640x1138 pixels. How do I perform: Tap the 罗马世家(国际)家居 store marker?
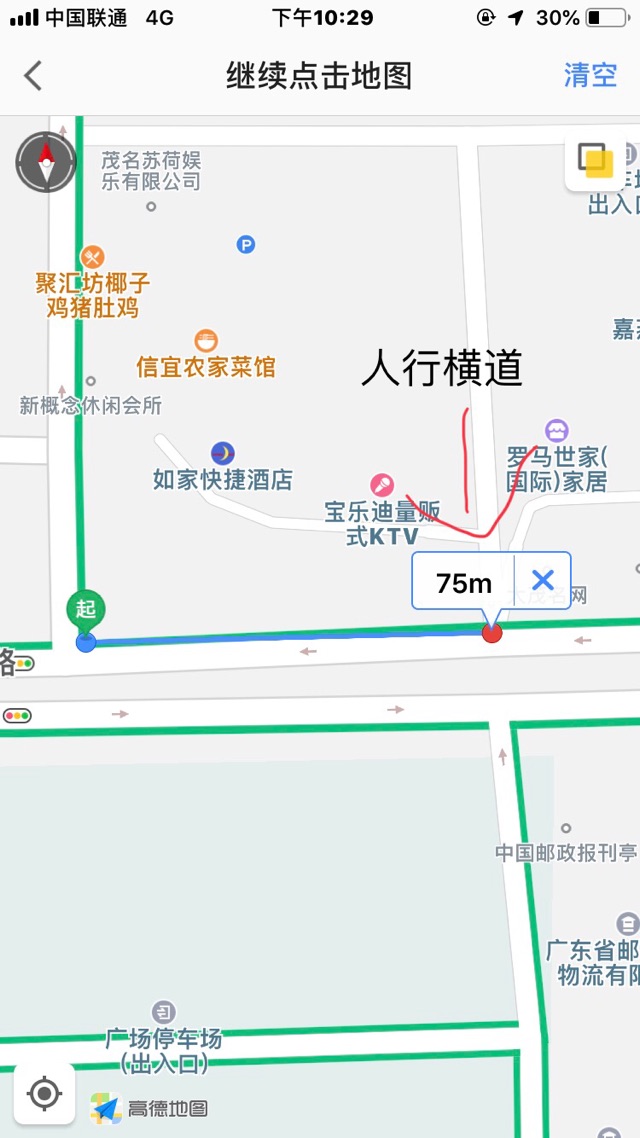(x=557, y=431)
